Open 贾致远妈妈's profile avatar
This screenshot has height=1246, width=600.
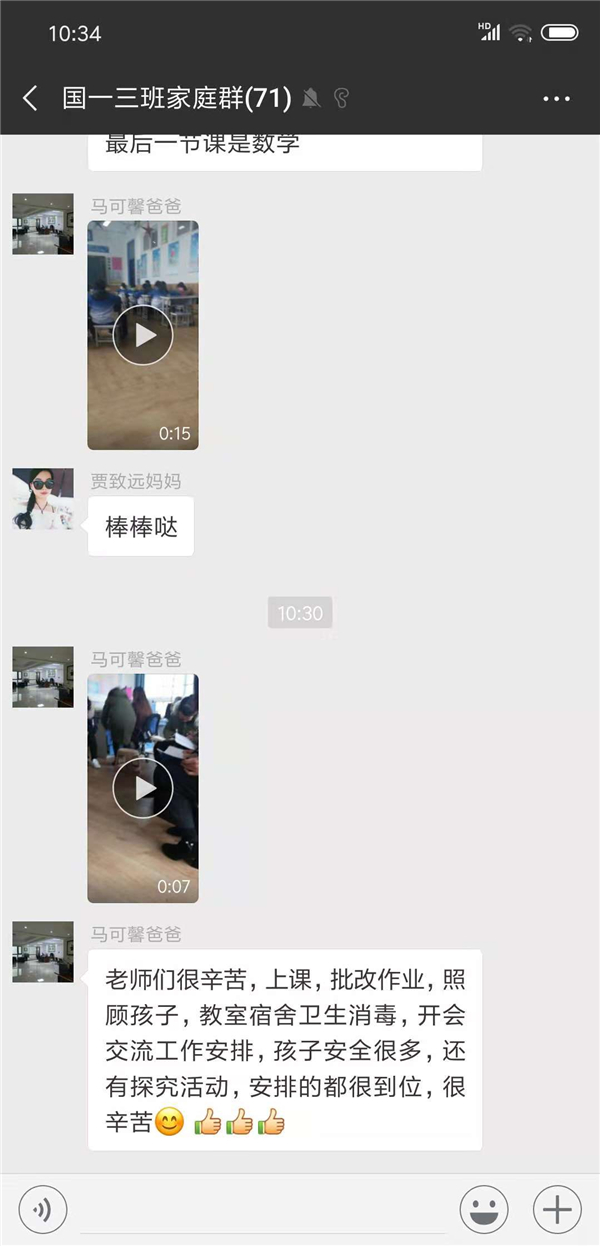[x=43, y=499]
